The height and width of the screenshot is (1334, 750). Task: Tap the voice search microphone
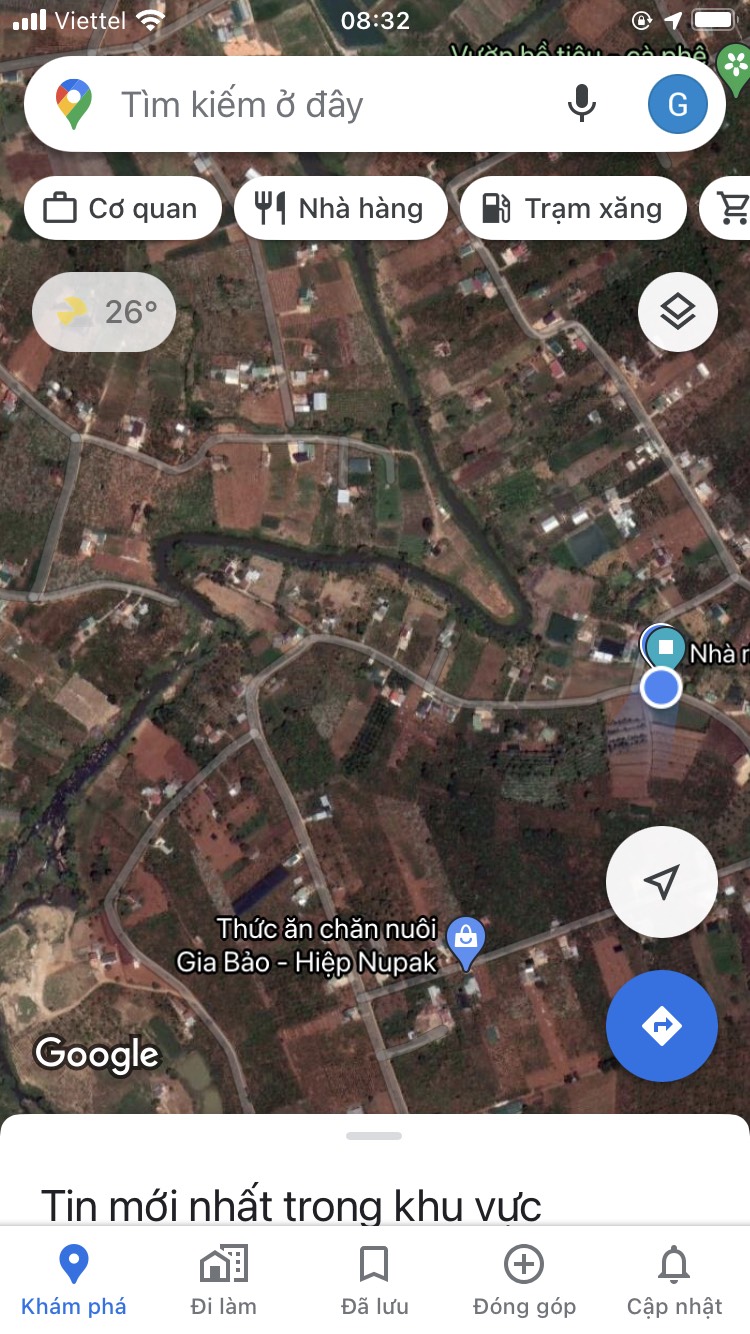tap(582, 103)
